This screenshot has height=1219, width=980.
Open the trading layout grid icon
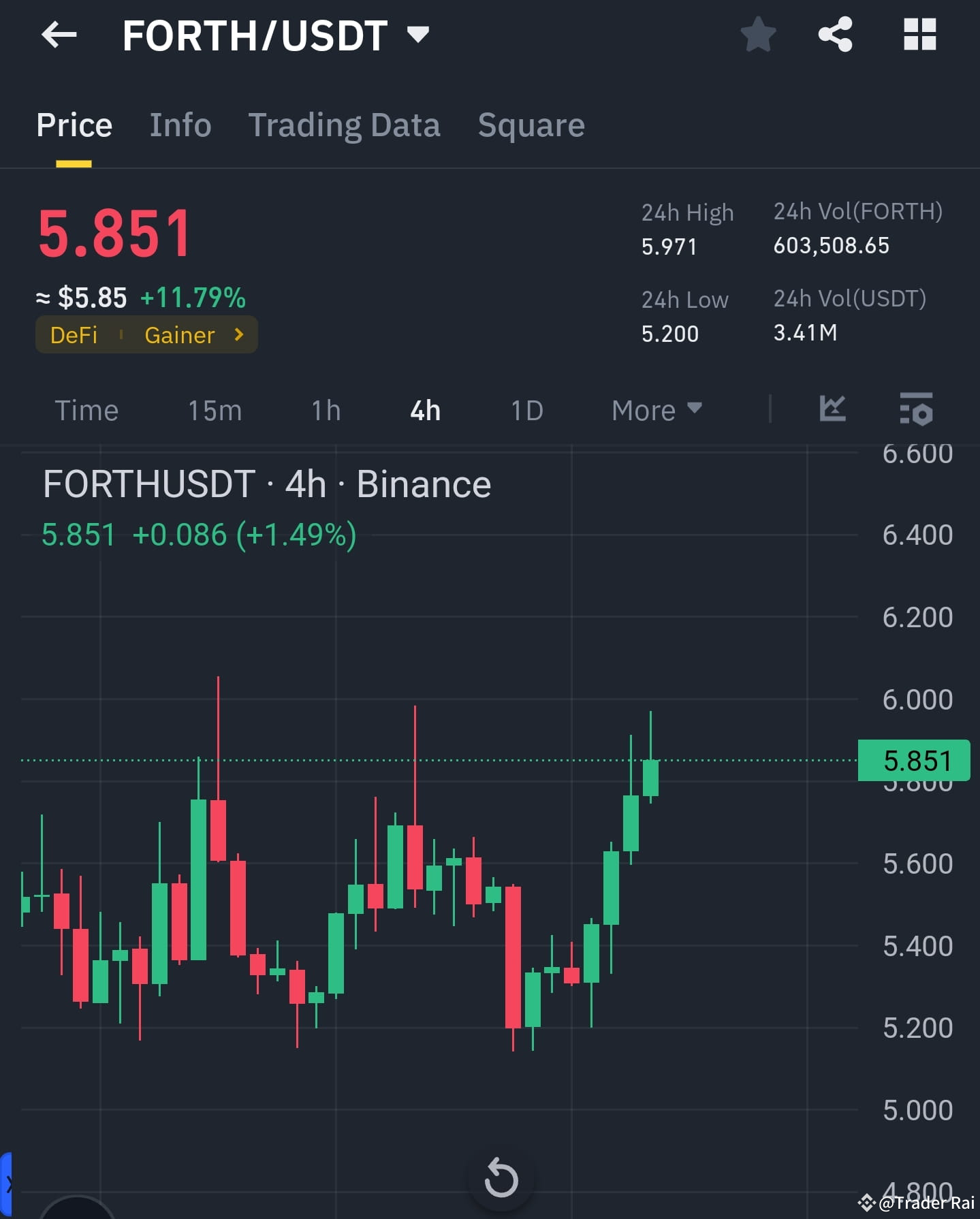(x=919, y=35)
